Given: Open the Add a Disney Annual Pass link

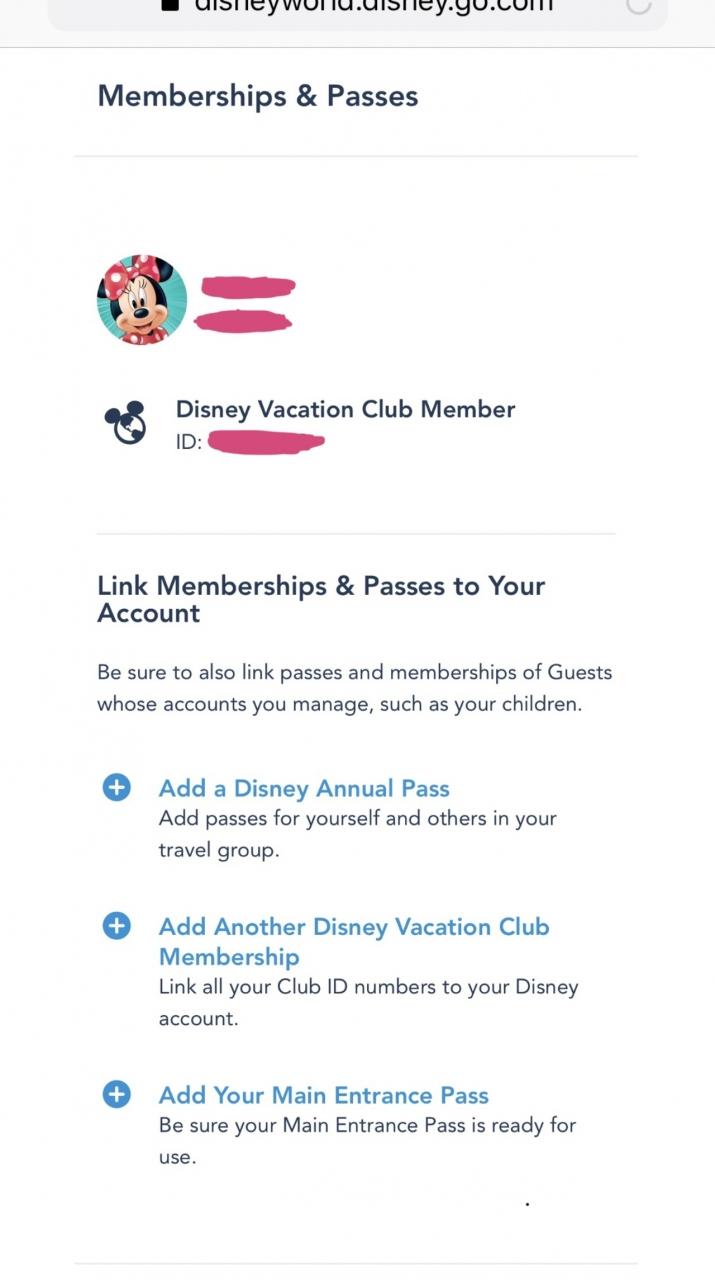Looking at the screenshot, I should pos(304,788).
